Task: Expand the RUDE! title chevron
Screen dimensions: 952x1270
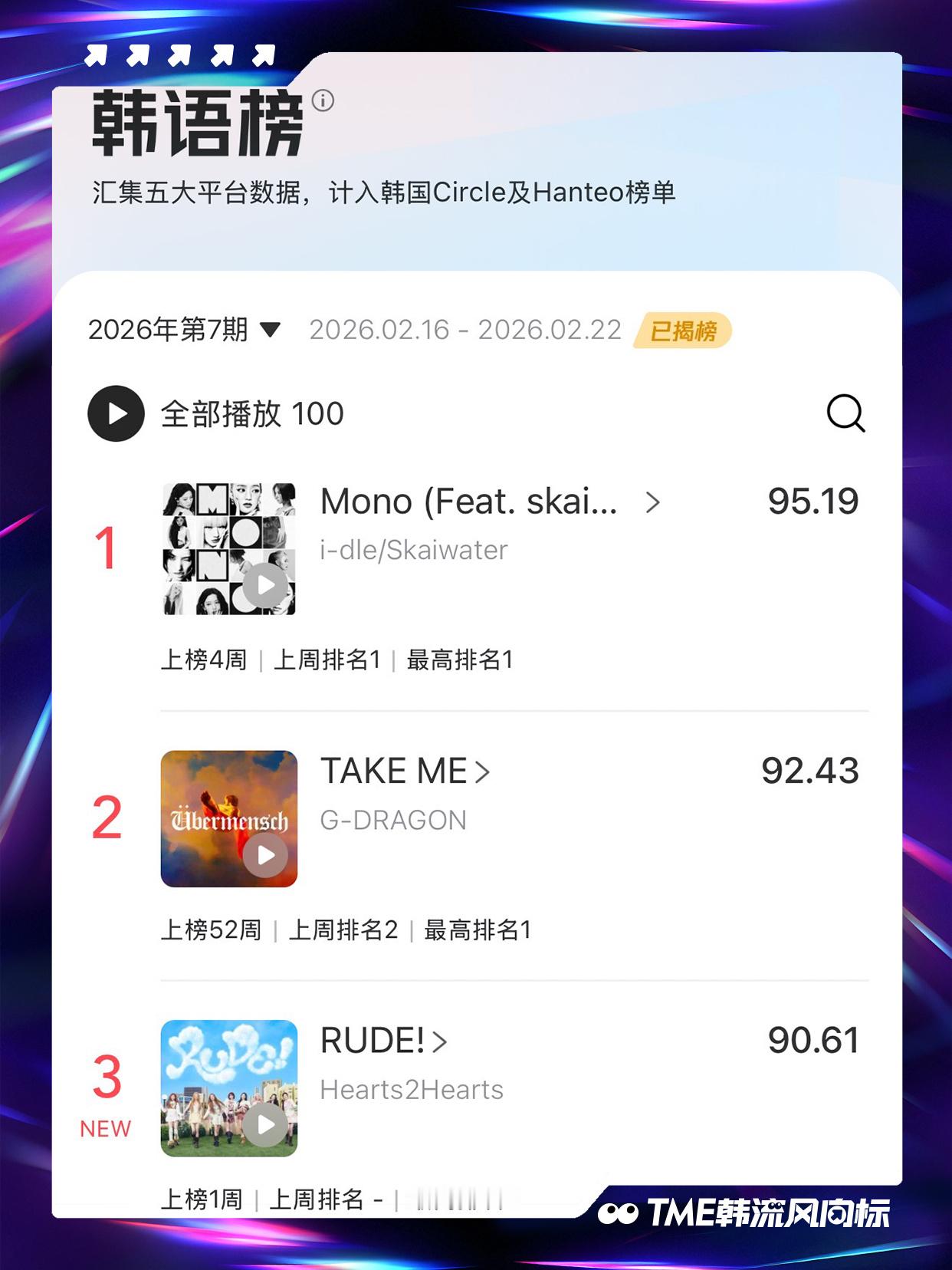Action: tap(439, 1042)
